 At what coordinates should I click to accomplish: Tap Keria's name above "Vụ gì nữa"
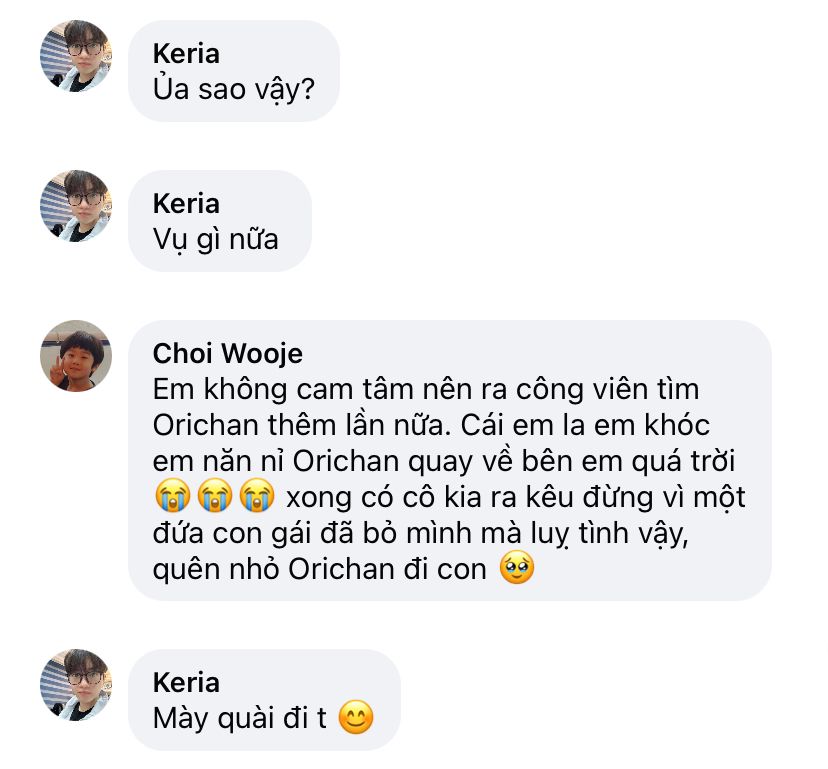tap(186, 203)
